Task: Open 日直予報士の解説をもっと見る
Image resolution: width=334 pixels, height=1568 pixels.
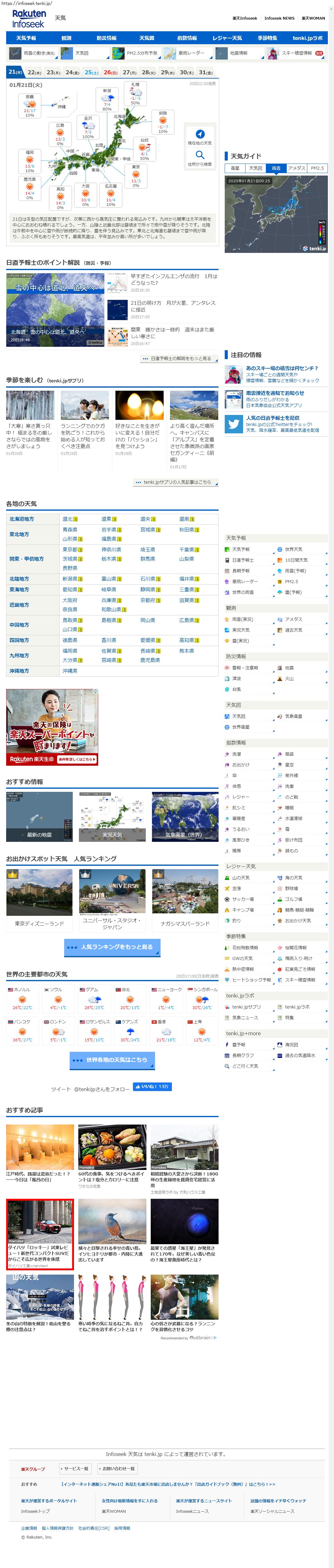Action: point(180,358)
